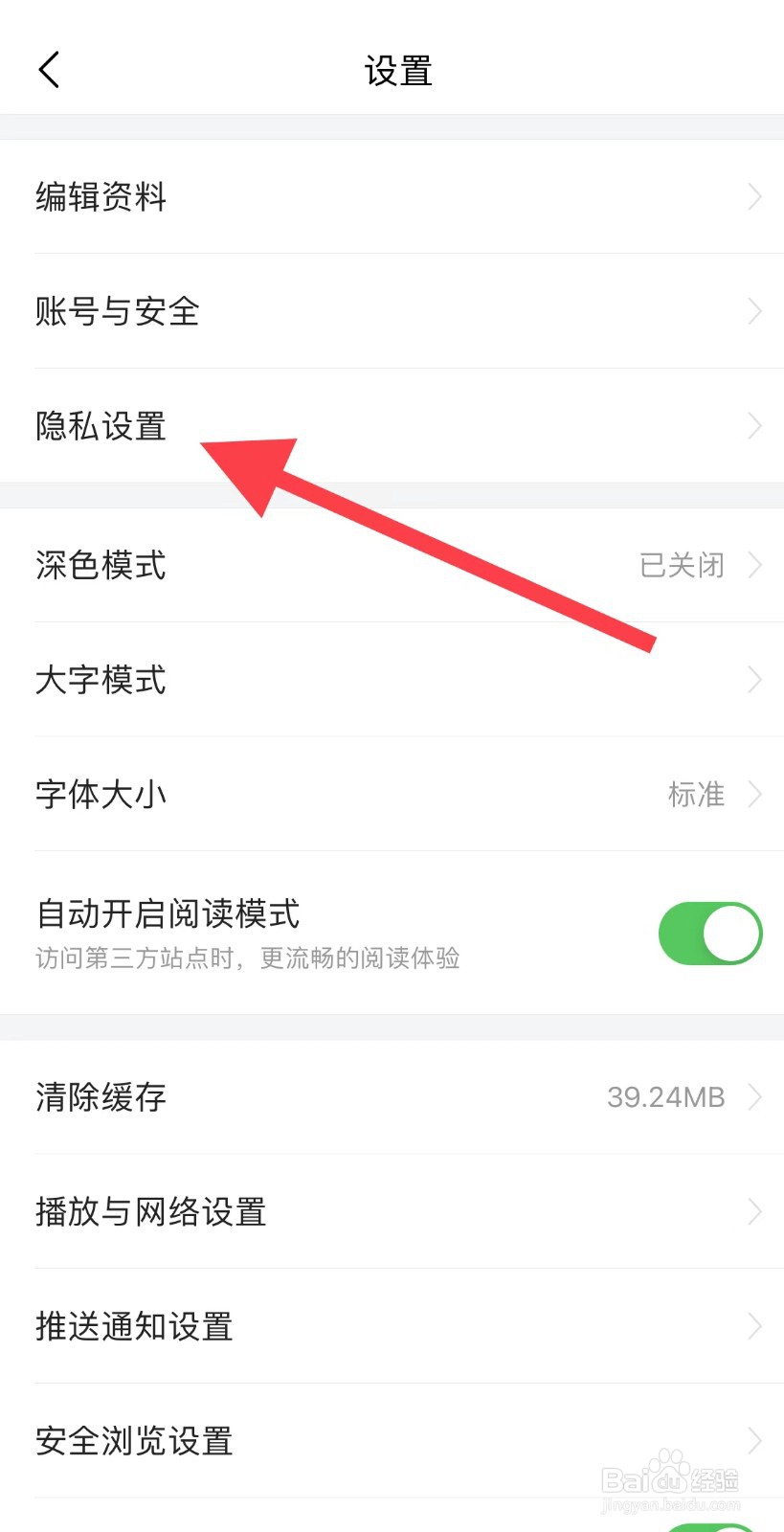The height and width of the screenshot is (1532, 784).
Task: Toggle the green switch at screen bottom
Action: (x=708, y=1524)
